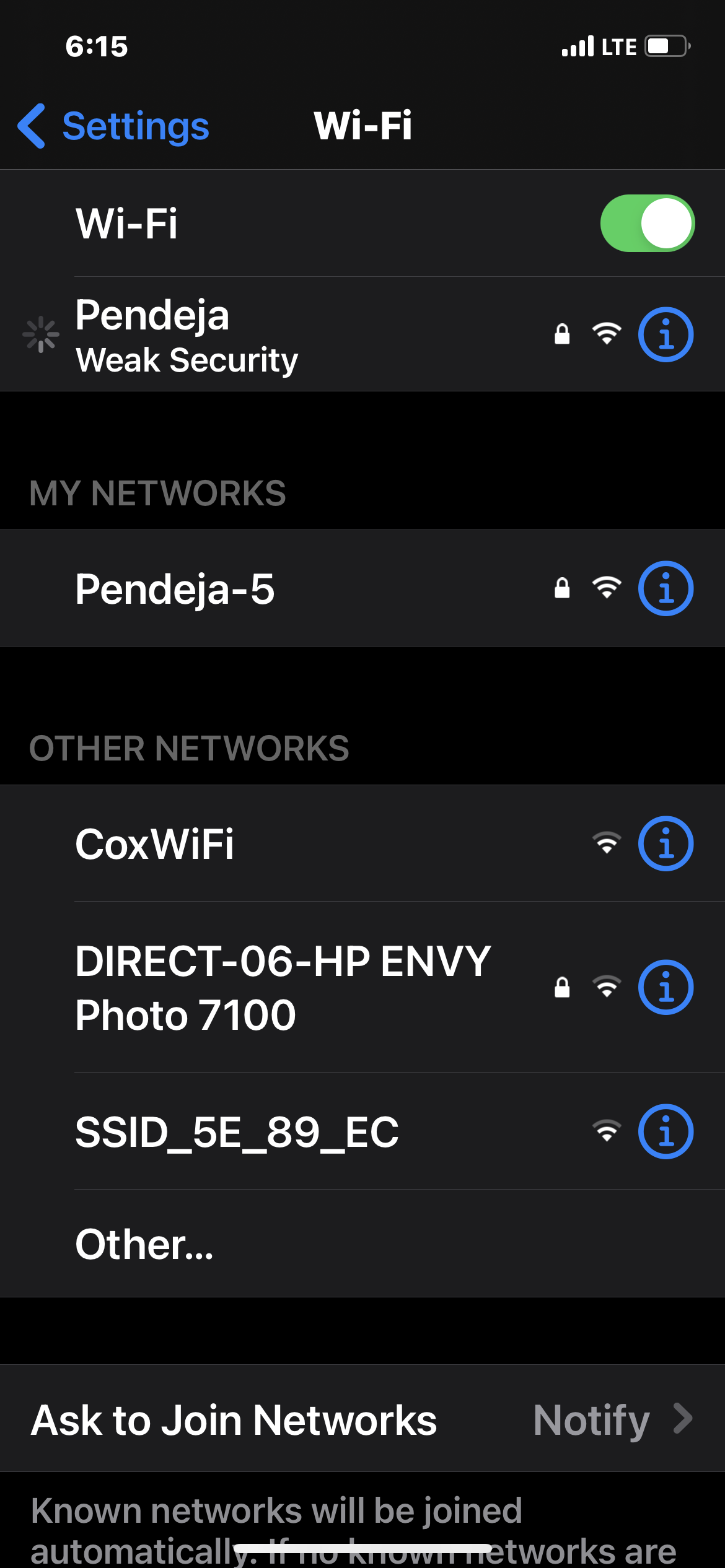
Task: Turn off the Wi-Fi switch
Action: pyautogui.click(x=647, y=224)
